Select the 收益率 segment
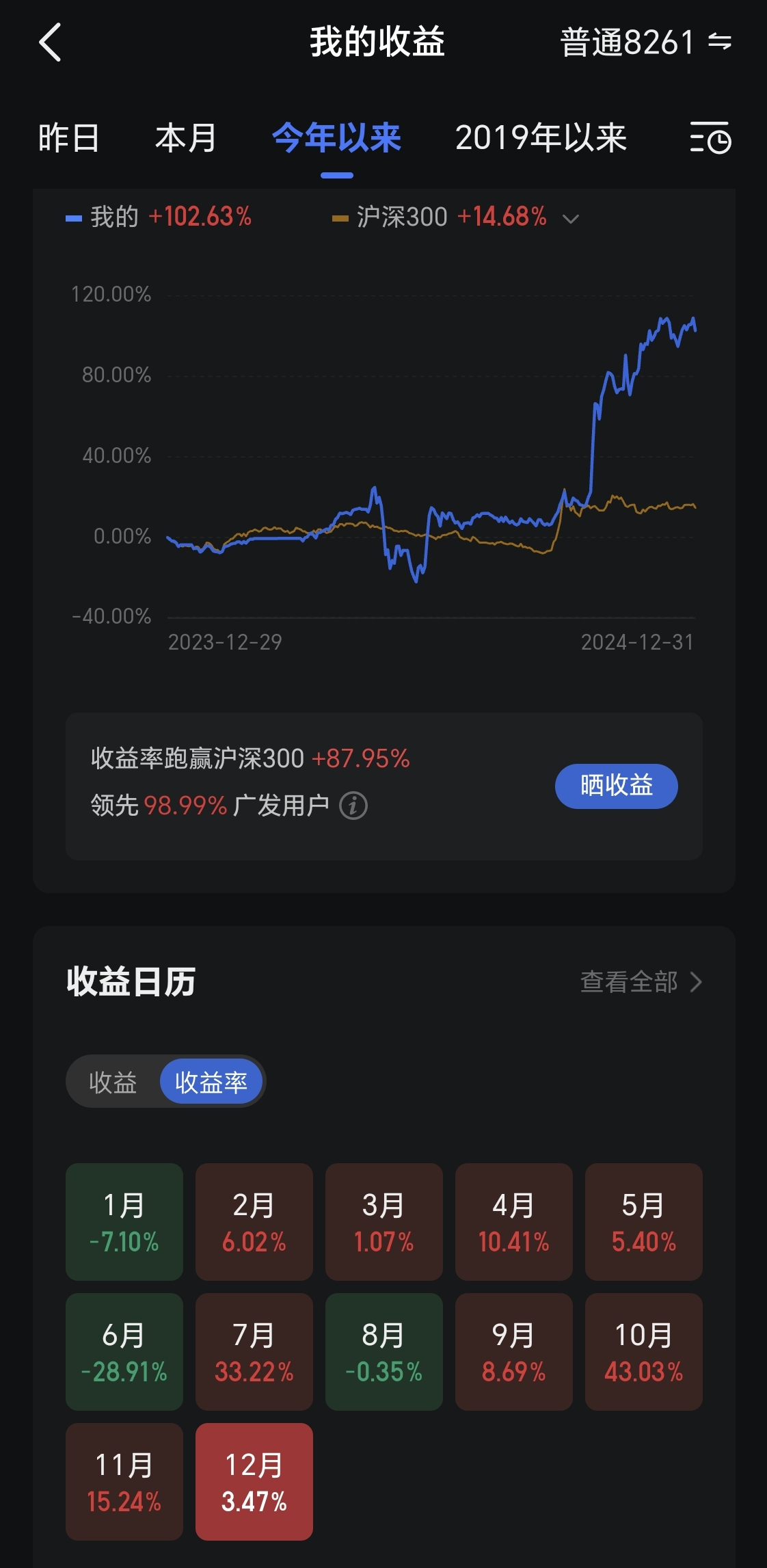Viewport: 767px width, 1568px height. [x=211, y=1082]
